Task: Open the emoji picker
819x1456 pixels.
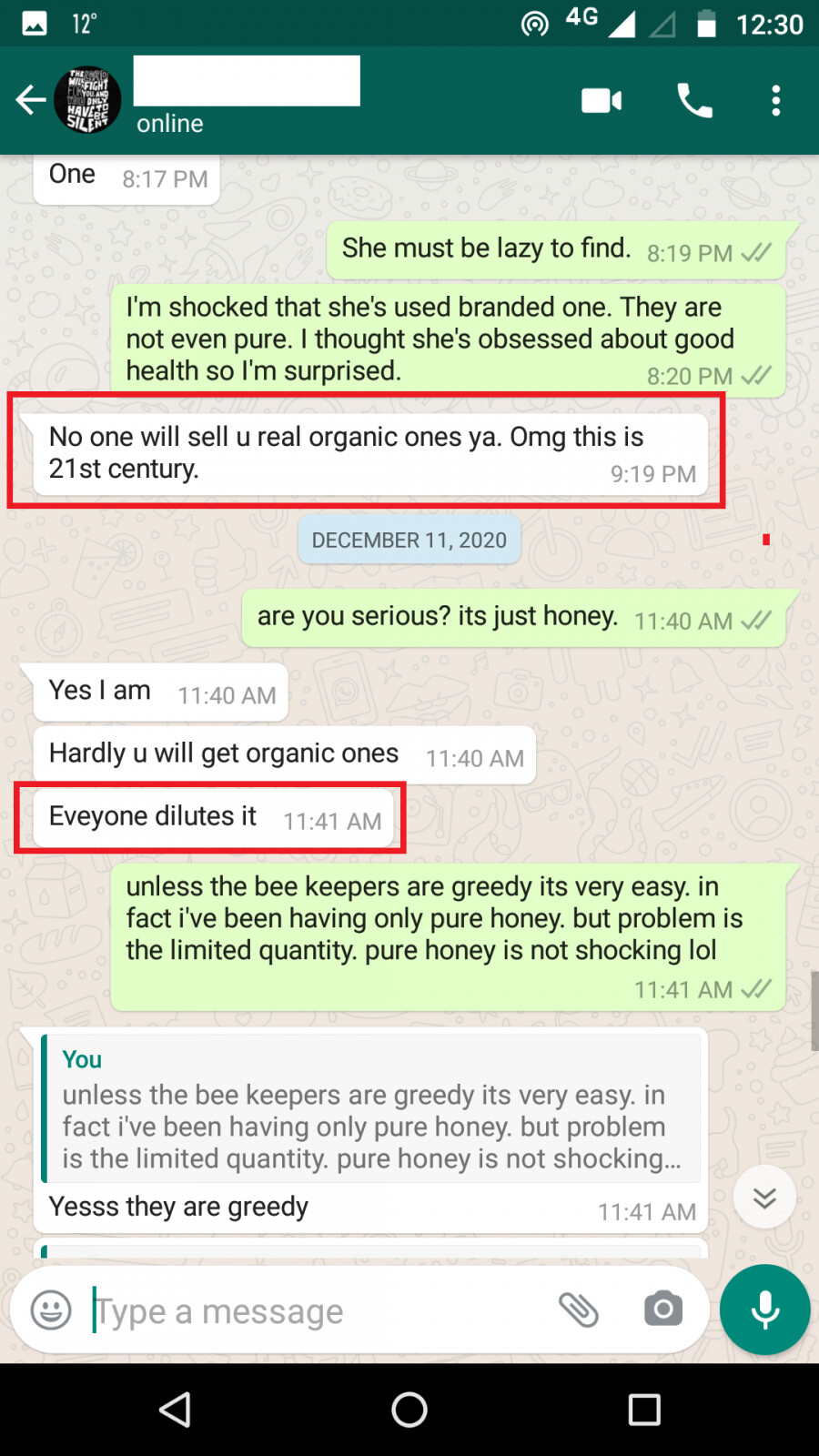Action: (51, 1310)
